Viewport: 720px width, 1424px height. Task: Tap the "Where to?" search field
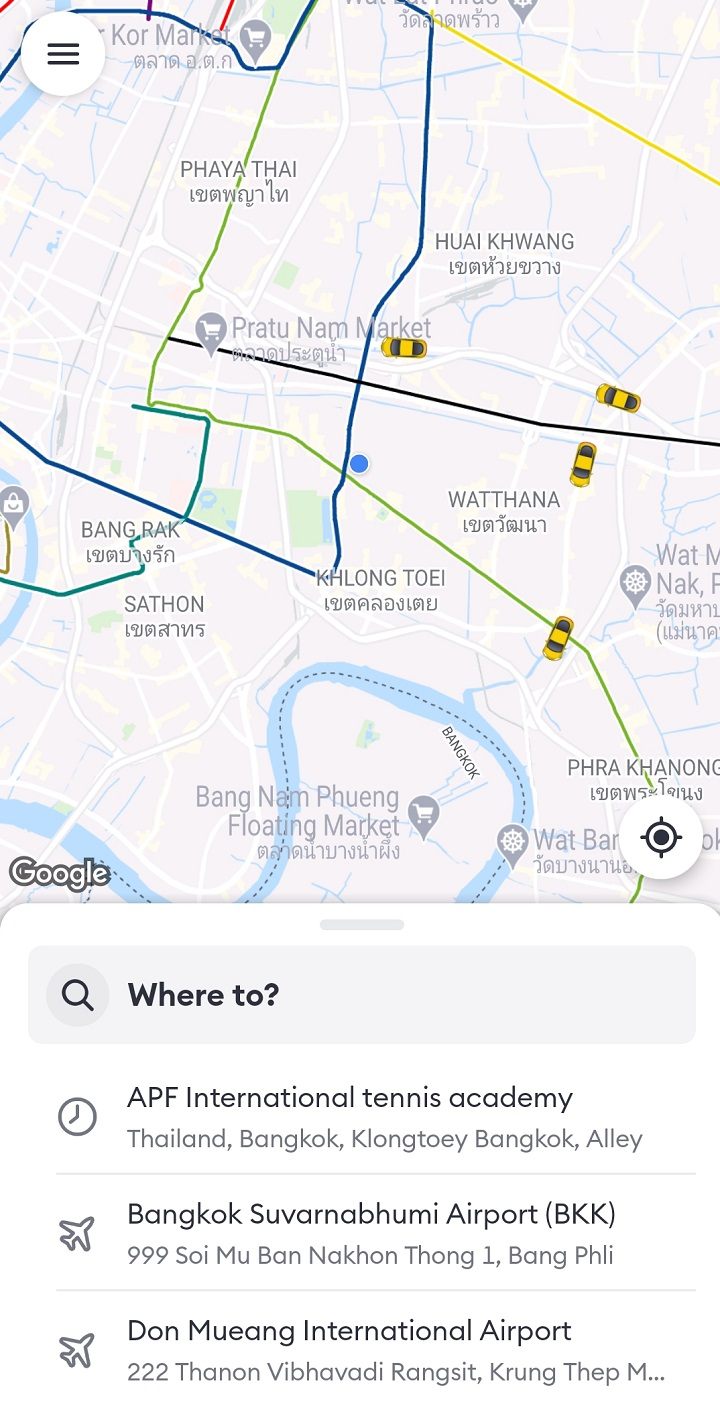pyautogui.click(x=361, y=995)
